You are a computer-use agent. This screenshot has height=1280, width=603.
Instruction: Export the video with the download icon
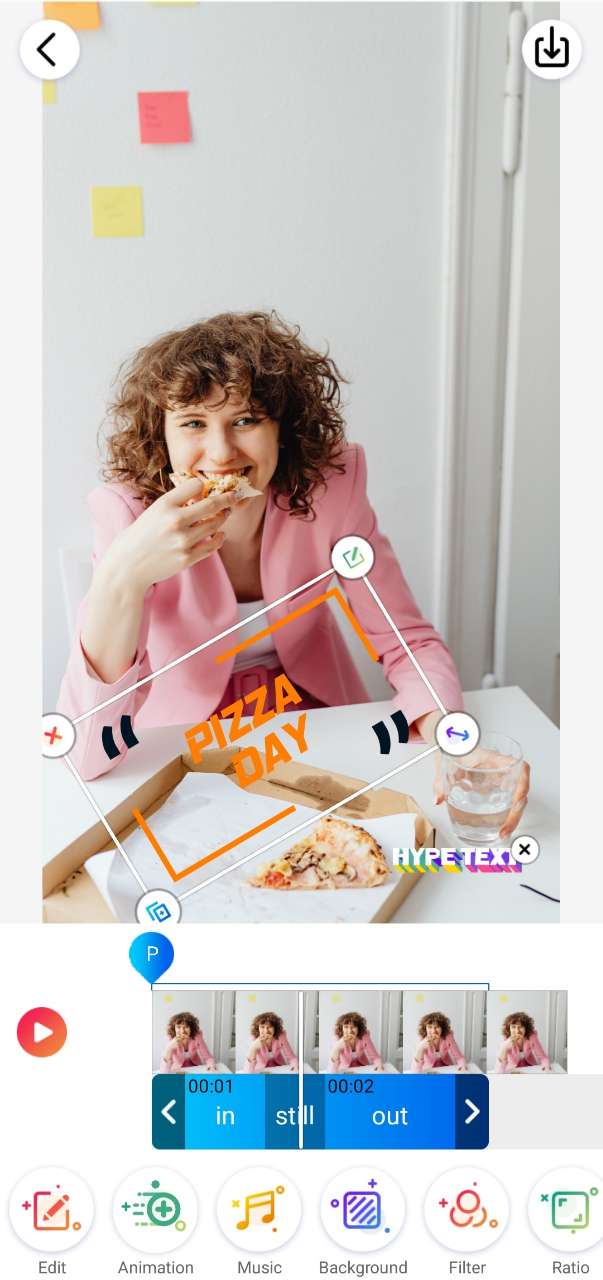551,49
